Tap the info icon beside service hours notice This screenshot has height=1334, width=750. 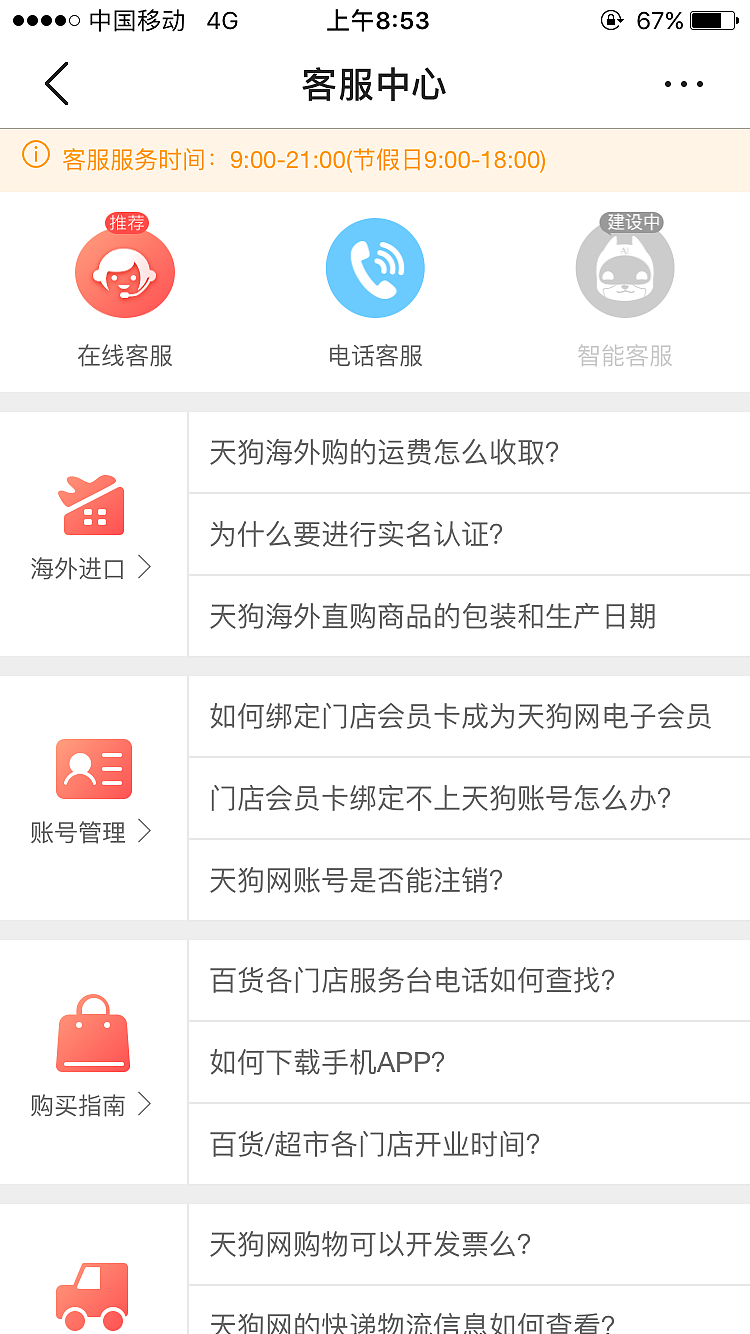tap(34, 159)
